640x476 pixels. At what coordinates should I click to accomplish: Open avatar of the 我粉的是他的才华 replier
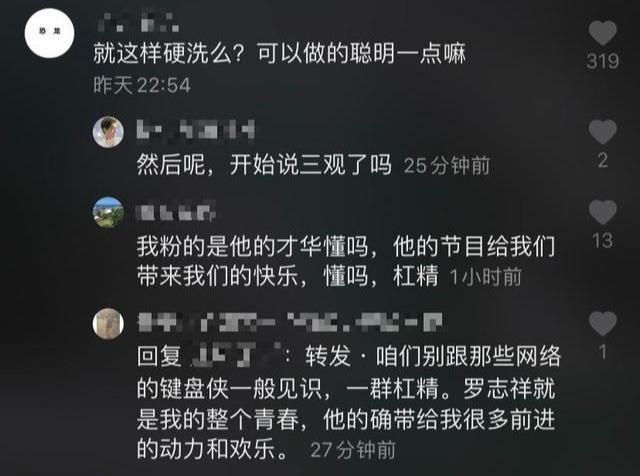click(x=108, y=212)
